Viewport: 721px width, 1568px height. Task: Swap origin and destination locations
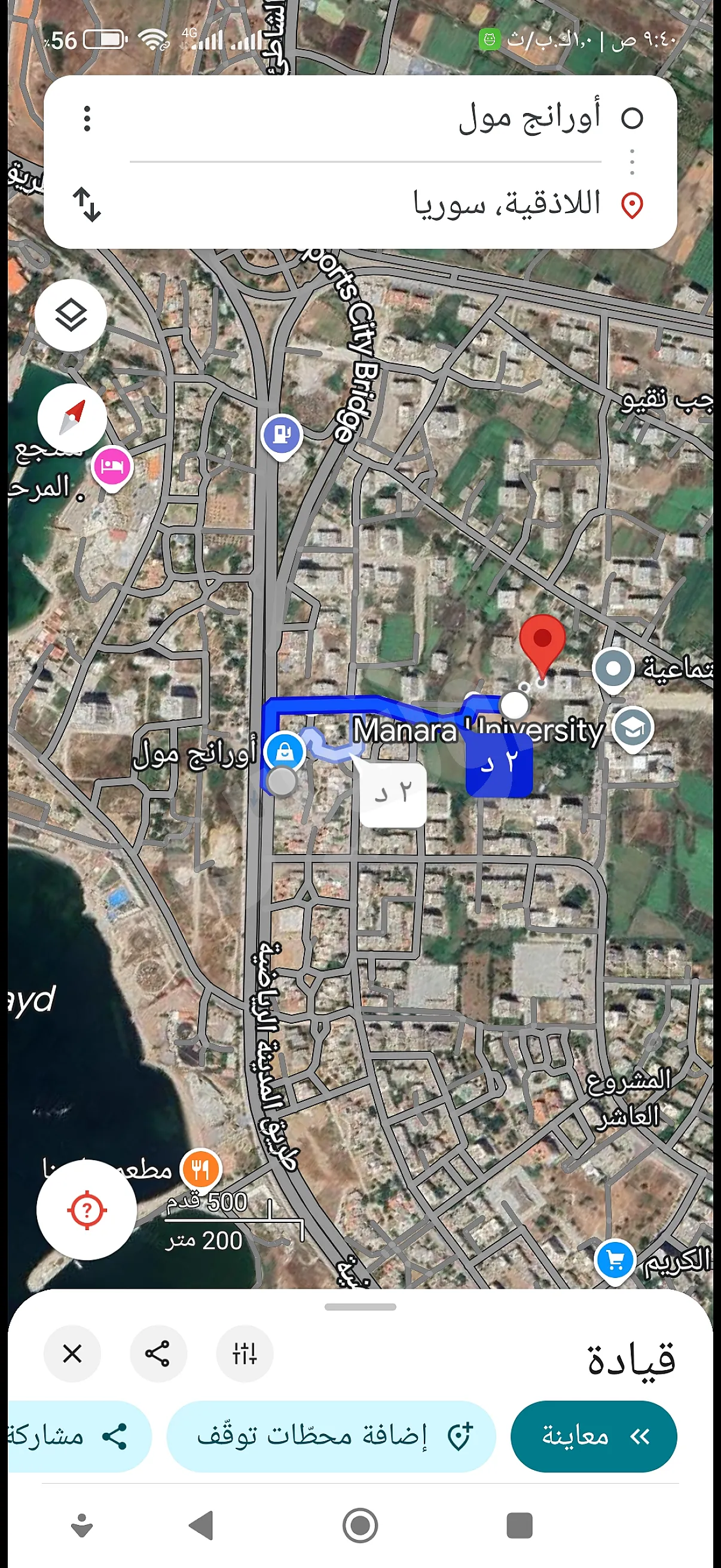[87, 205]
